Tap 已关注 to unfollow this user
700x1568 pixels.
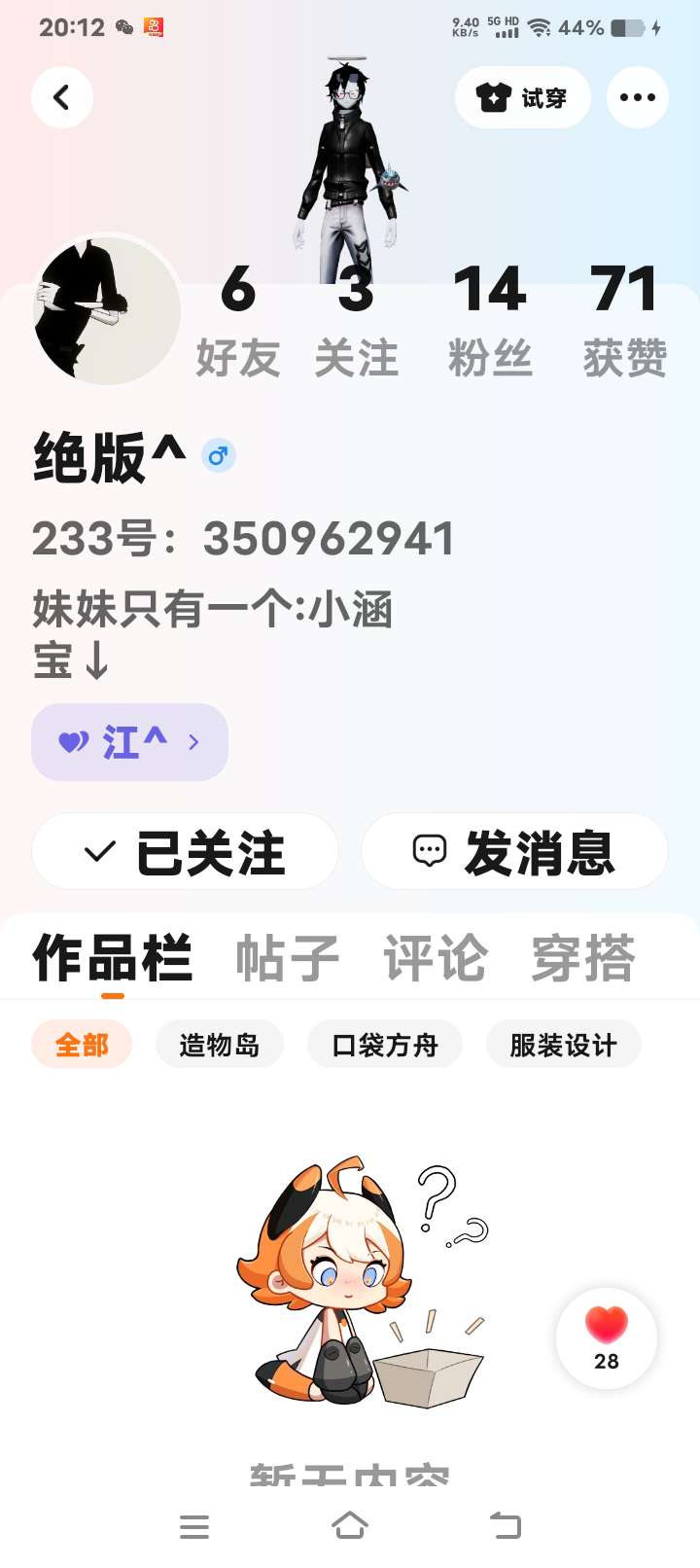click(185, 852)
